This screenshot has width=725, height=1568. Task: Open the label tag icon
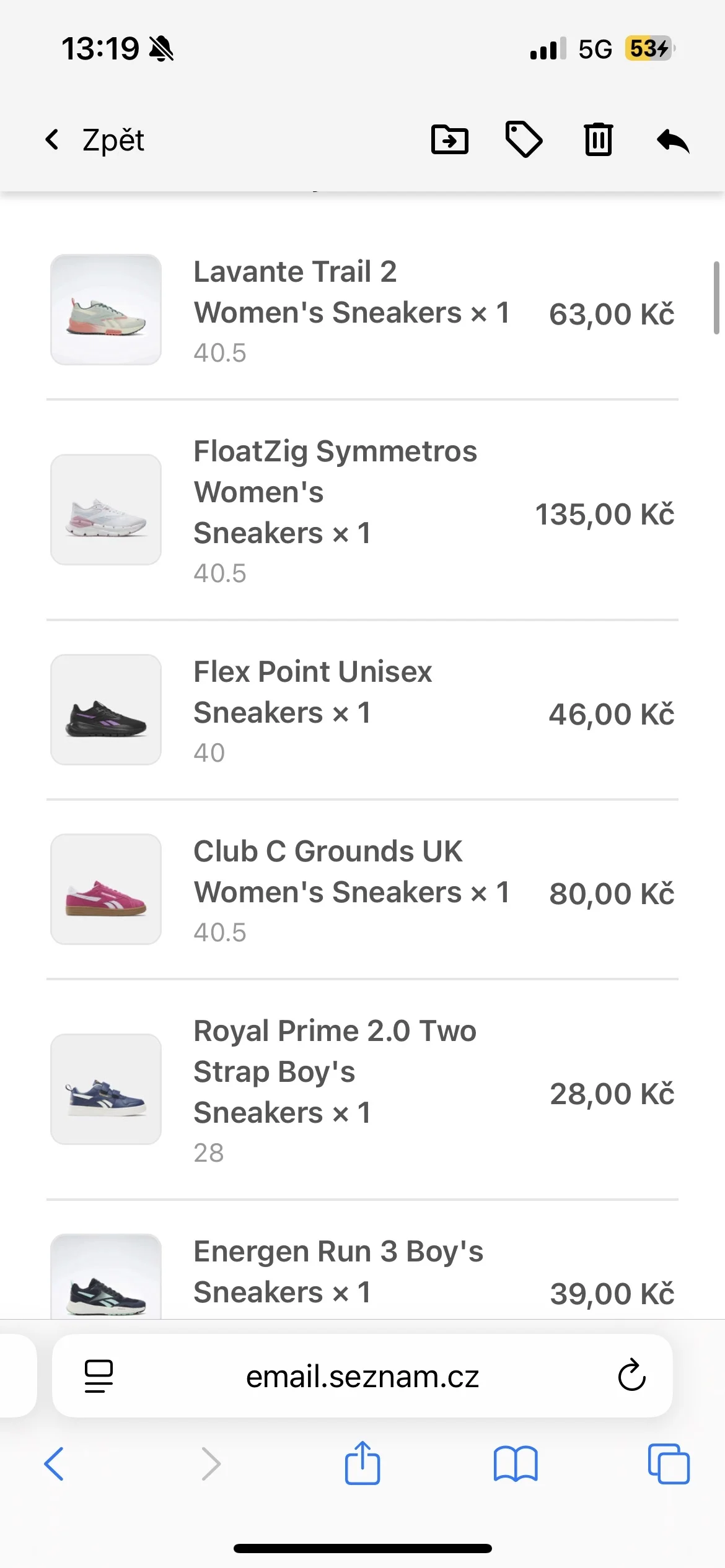click(x=524, y=139)
